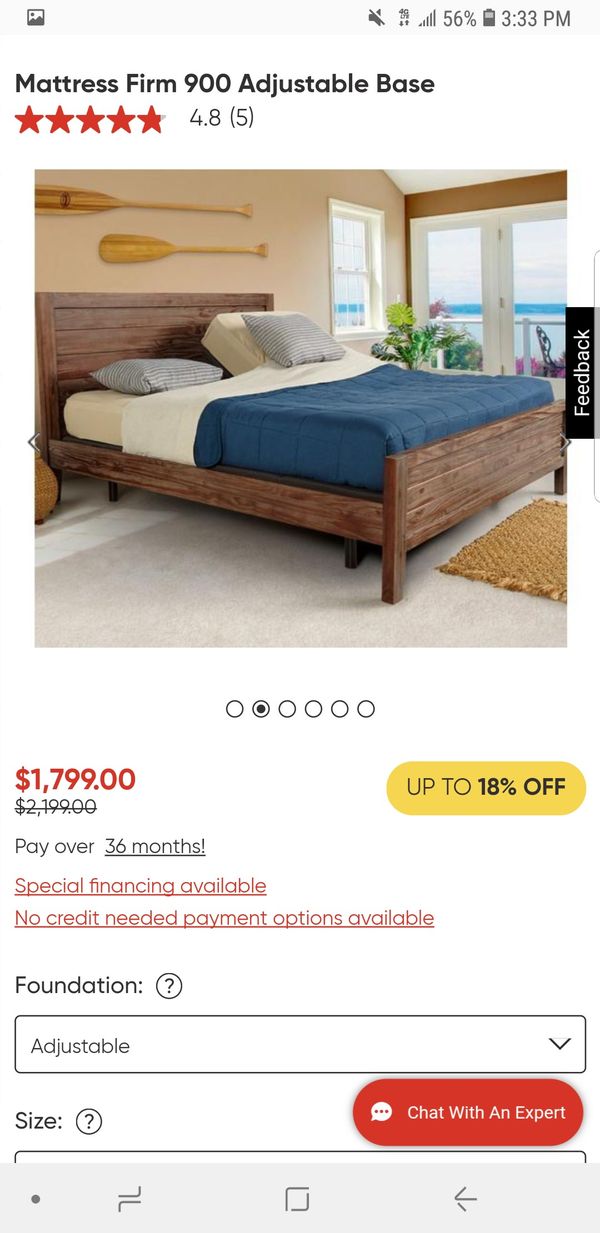The image size is (600, 1233).
Task: Open the 36 months payment link
Action: coord(155,846)
